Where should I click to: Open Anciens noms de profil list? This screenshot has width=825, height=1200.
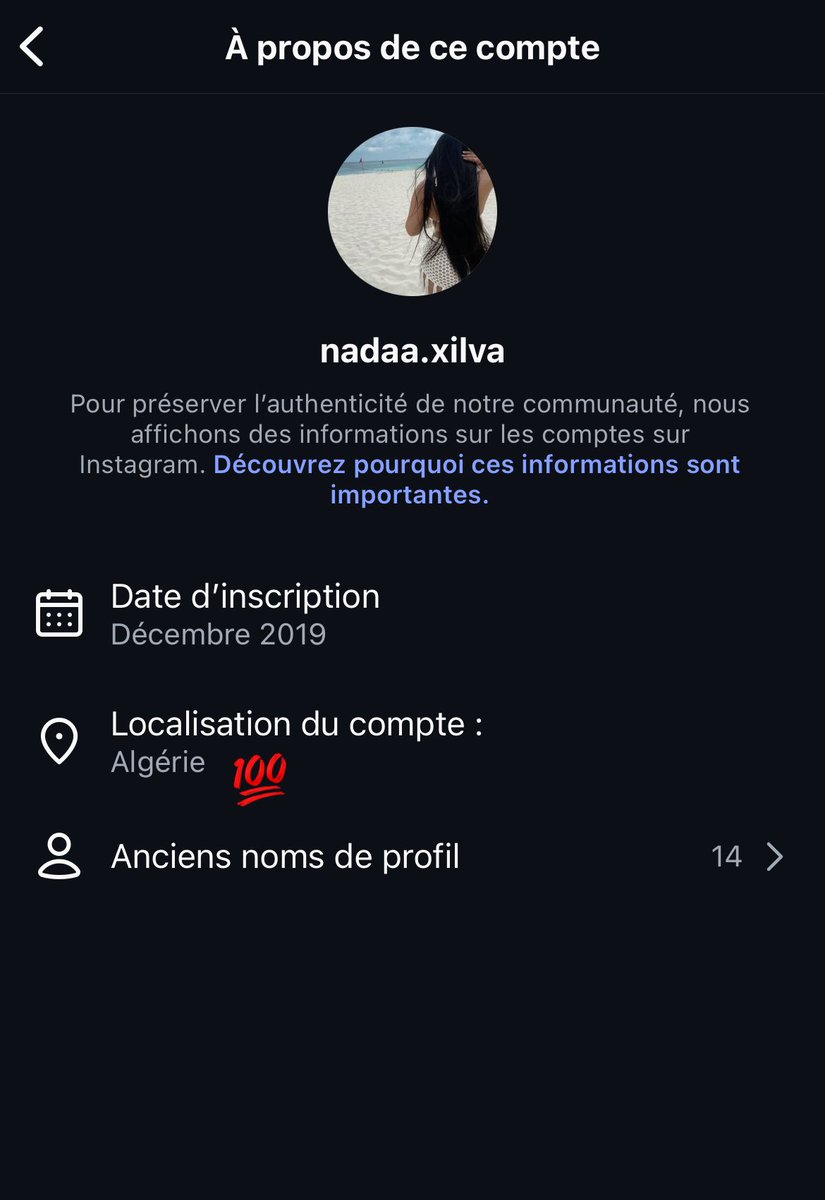click(412, 857)
